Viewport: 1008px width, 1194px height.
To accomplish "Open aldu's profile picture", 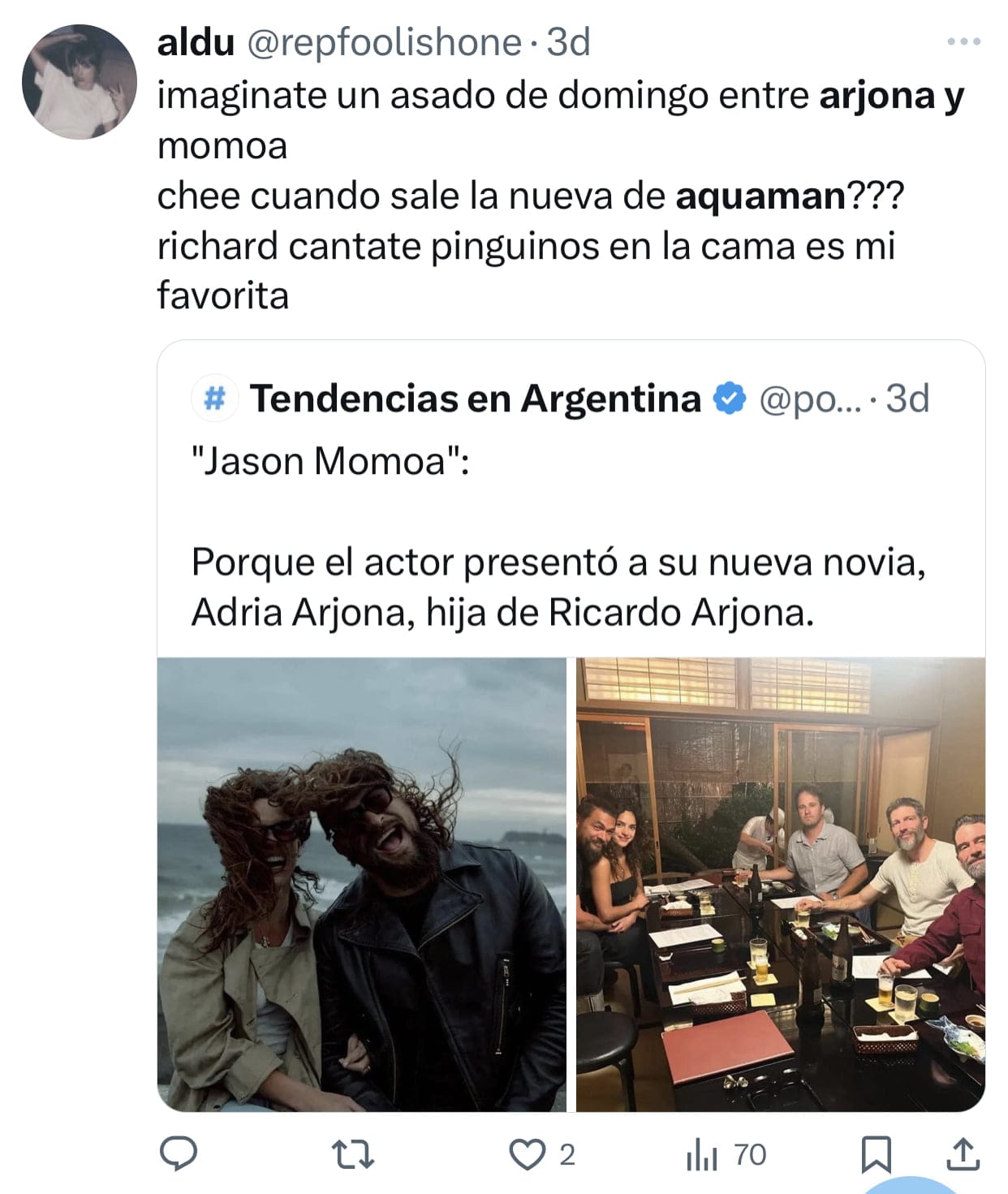I will (79, 82).
